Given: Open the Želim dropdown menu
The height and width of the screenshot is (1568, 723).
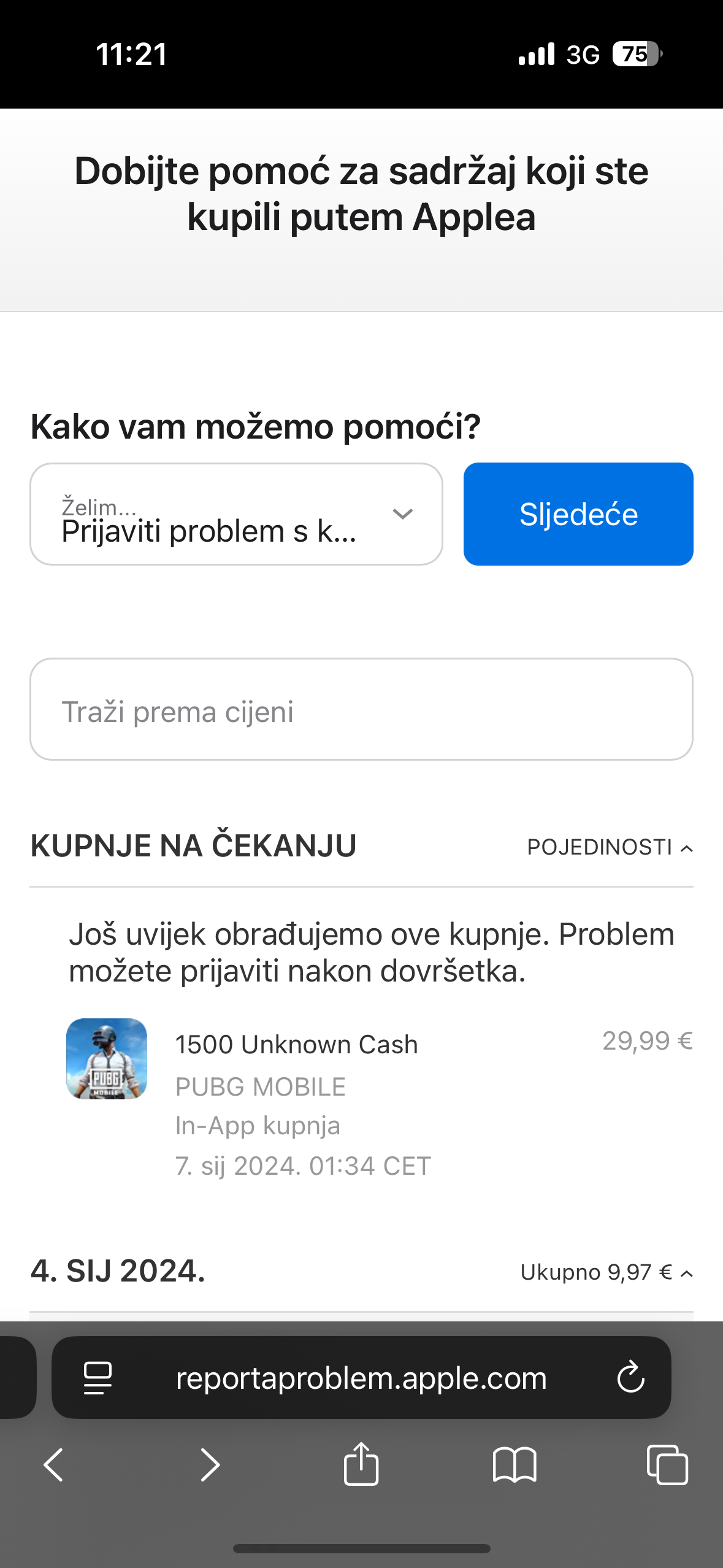Looking at the screenshot, I should (x=236, y=514).
